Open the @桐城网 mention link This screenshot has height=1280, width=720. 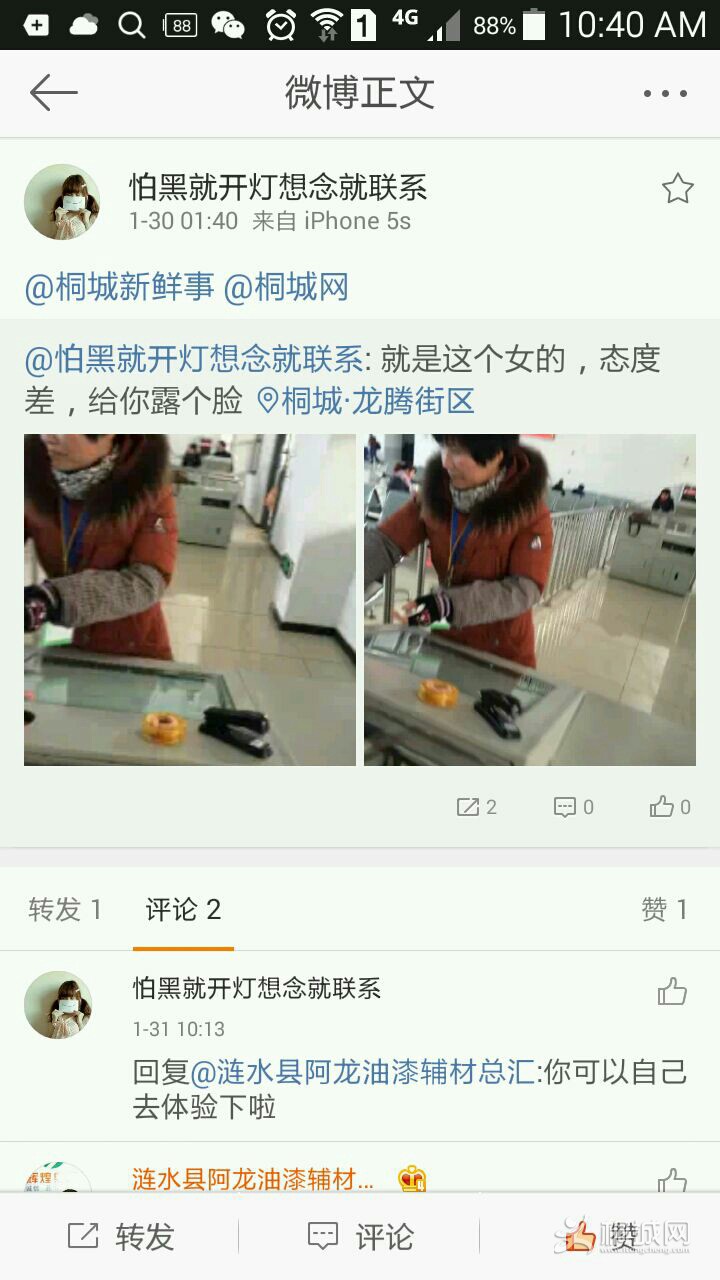286,288
